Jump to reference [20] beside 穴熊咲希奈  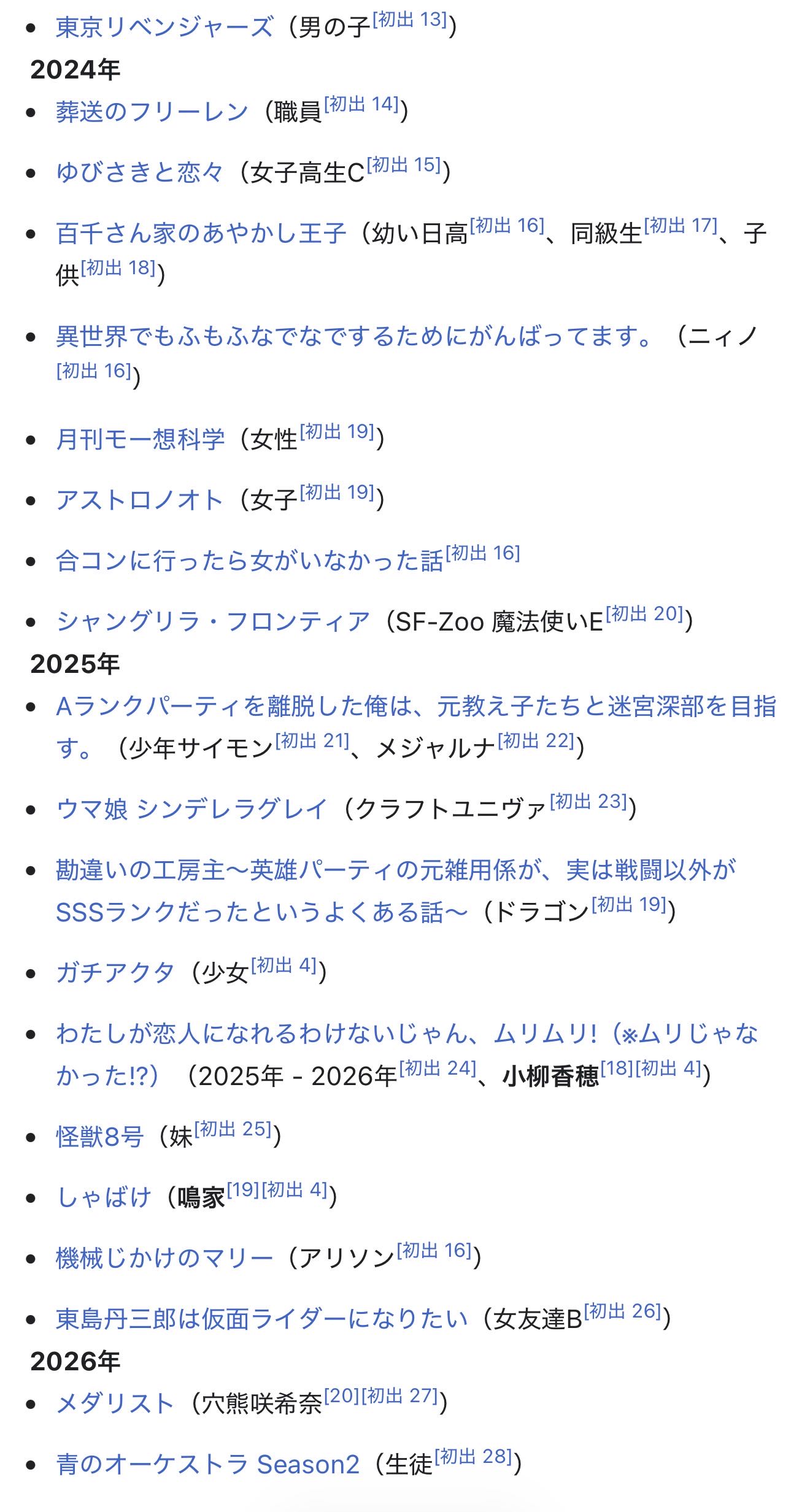(341, 1396)
